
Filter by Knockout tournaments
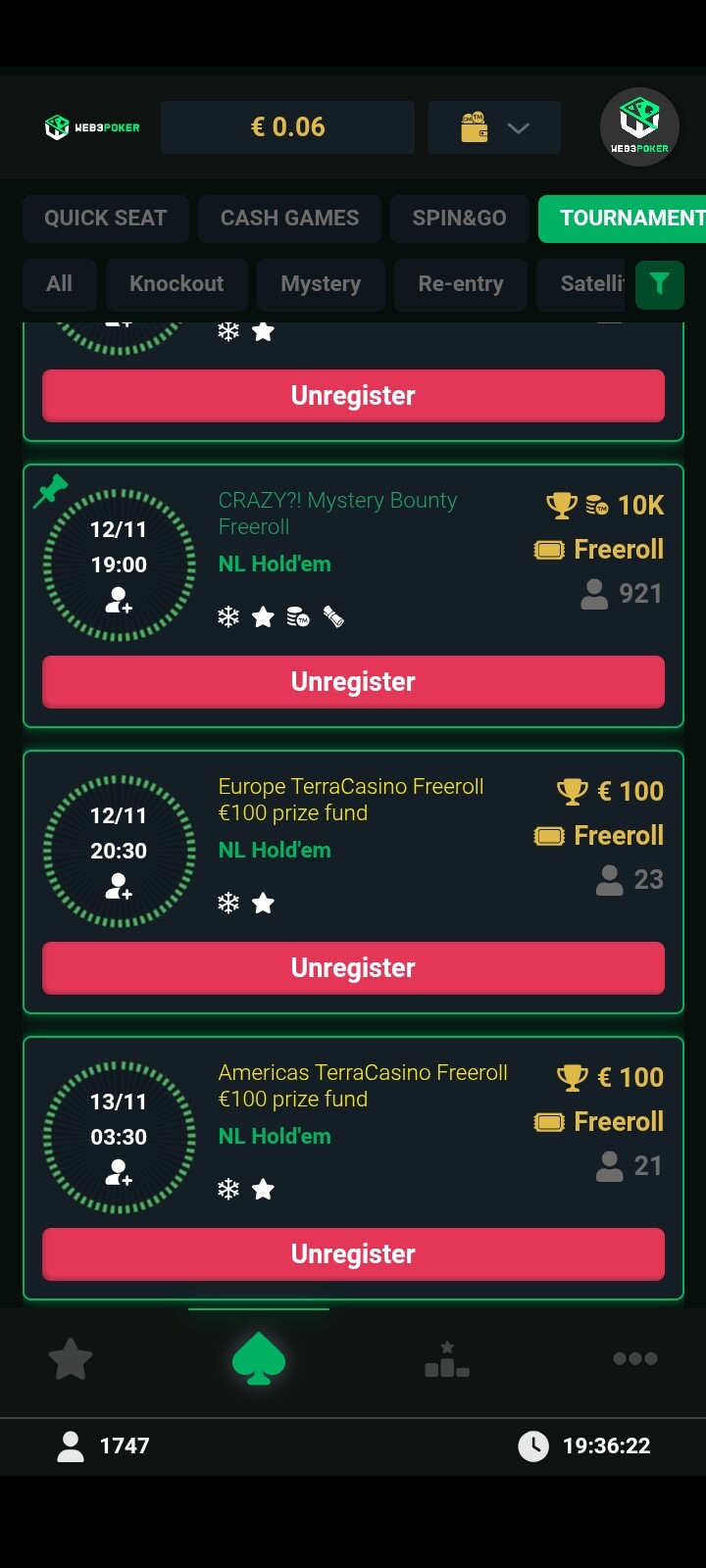(176, 284)
